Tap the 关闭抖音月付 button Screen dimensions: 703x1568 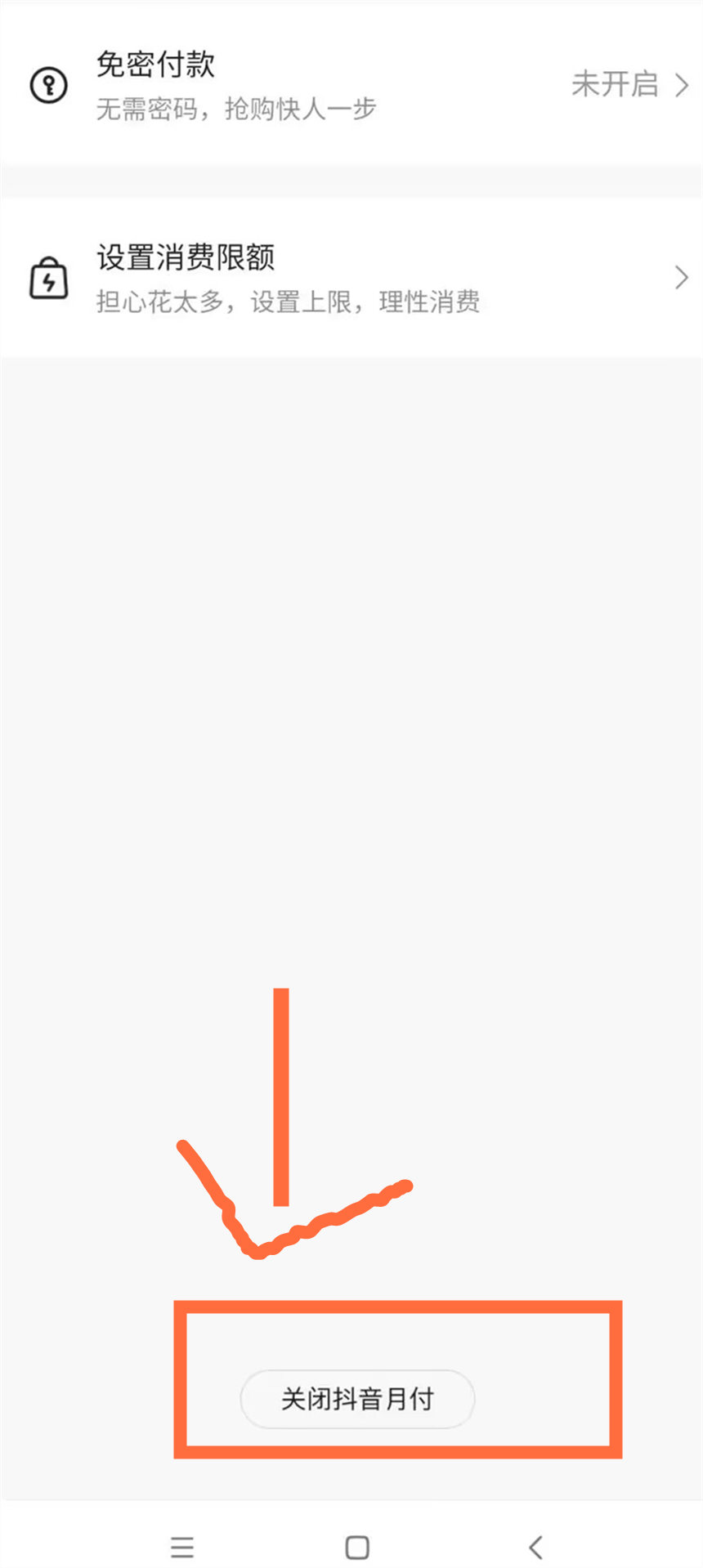click(357, 1399)
